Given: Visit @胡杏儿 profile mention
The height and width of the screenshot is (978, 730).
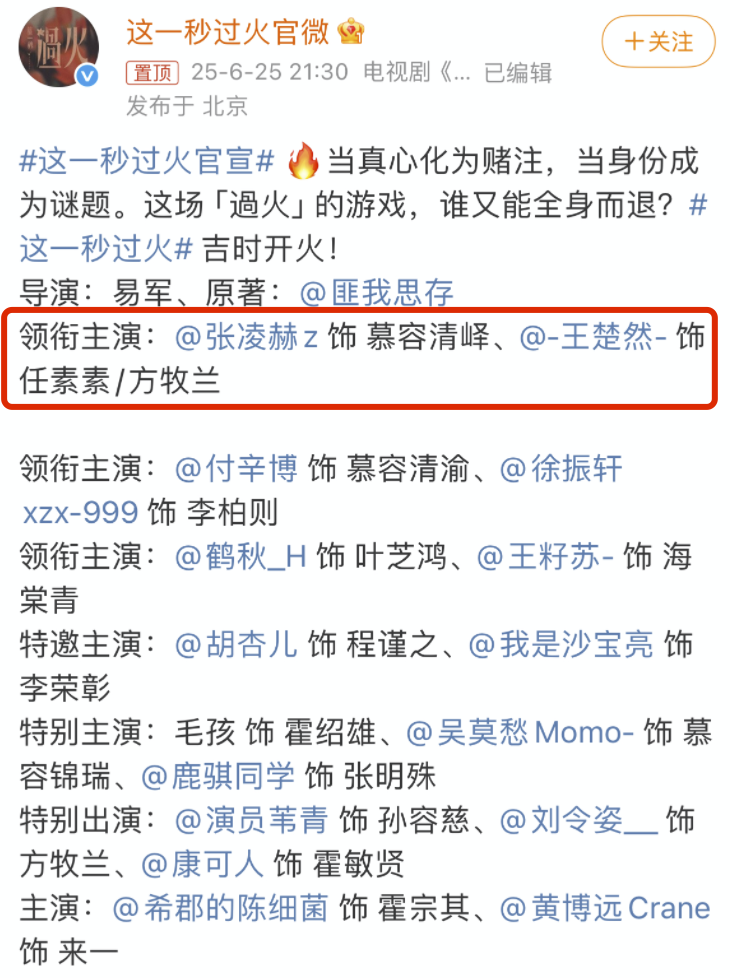Looking at the screenshot, I should coord(236,644).
